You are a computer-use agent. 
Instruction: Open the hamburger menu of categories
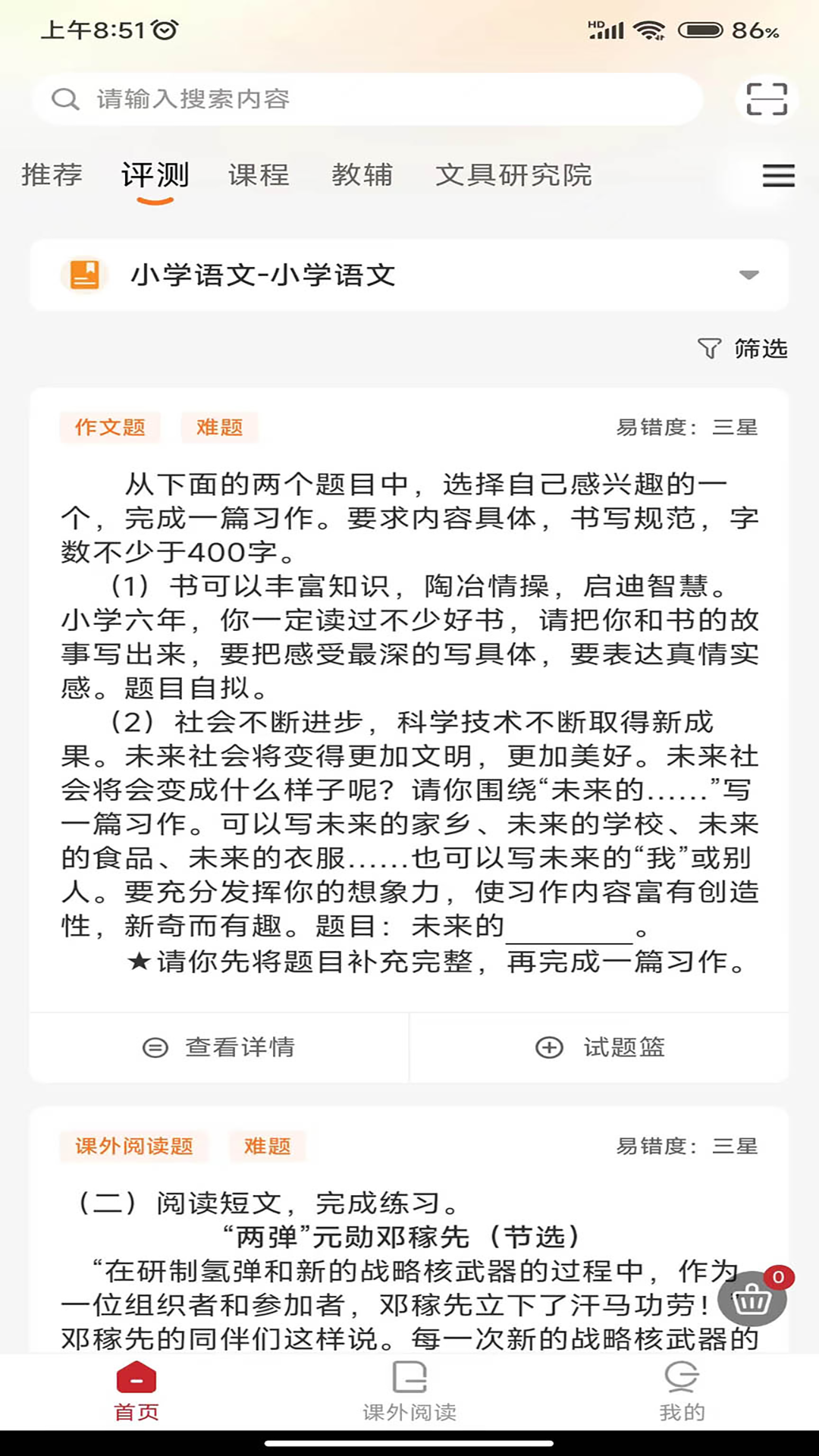click(778, 176)
